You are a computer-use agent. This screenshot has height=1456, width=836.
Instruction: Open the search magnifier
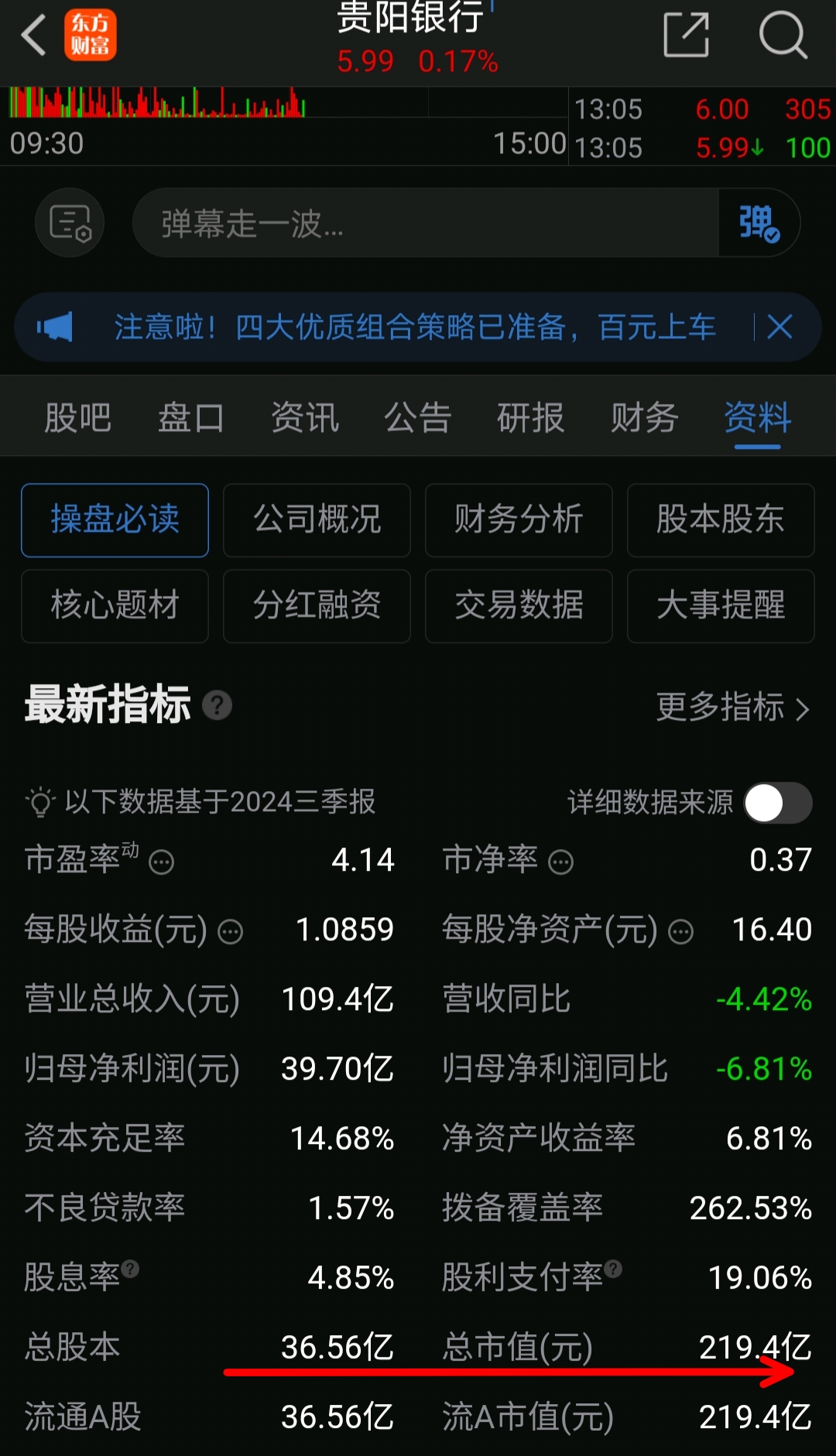point(783,35)
